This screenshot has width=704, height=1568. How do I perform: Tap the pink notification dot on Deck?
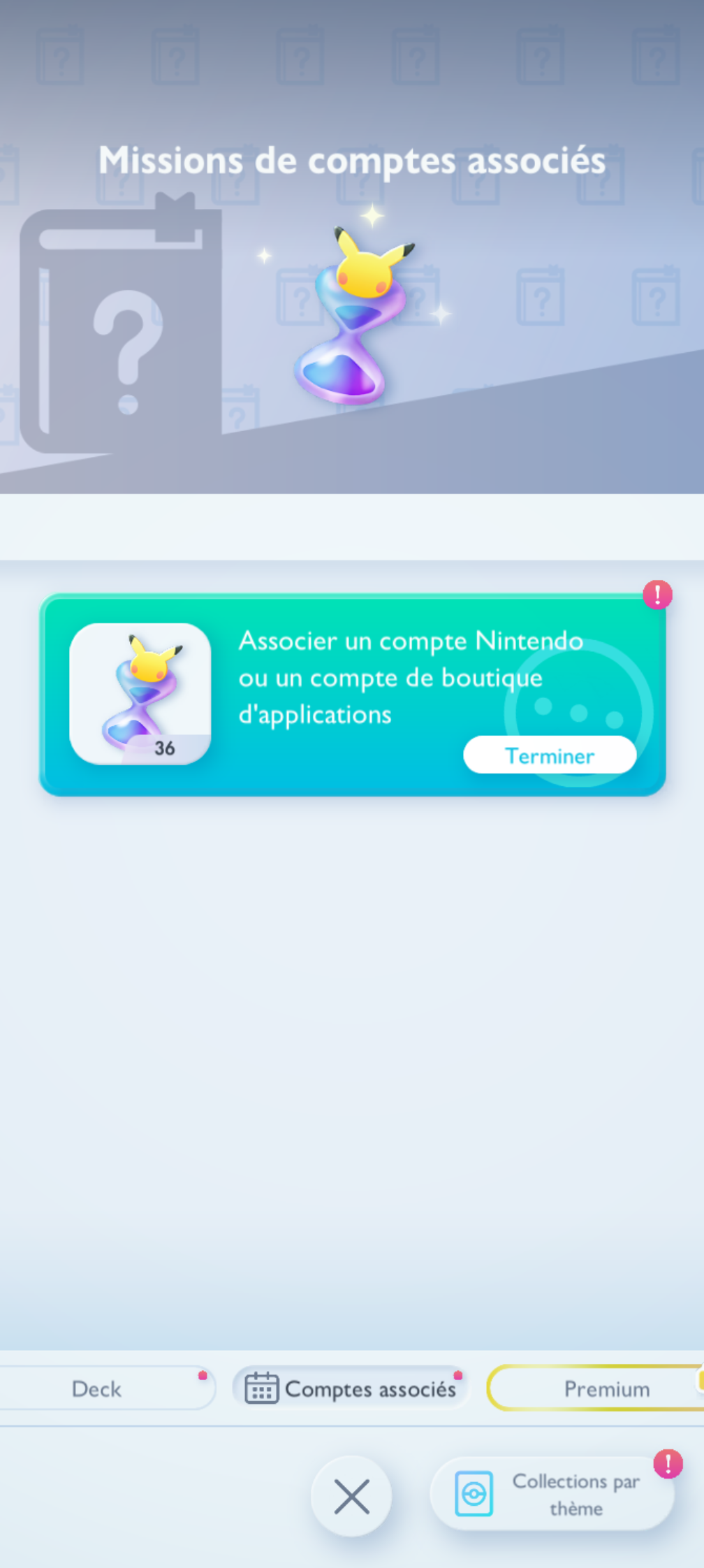[x=203, y=1376]
